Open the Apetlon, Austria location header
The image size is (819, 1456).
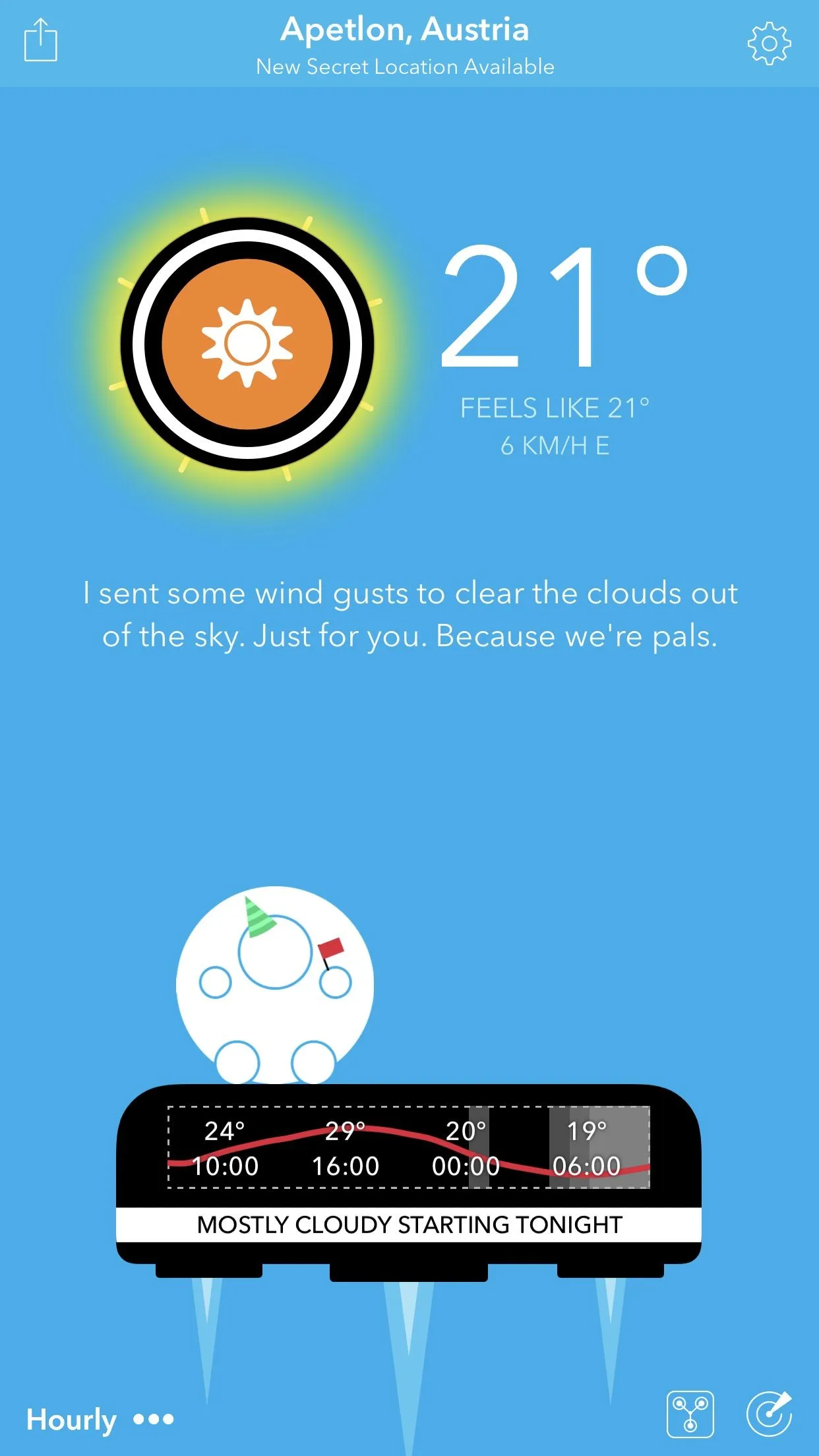[405, 30]
